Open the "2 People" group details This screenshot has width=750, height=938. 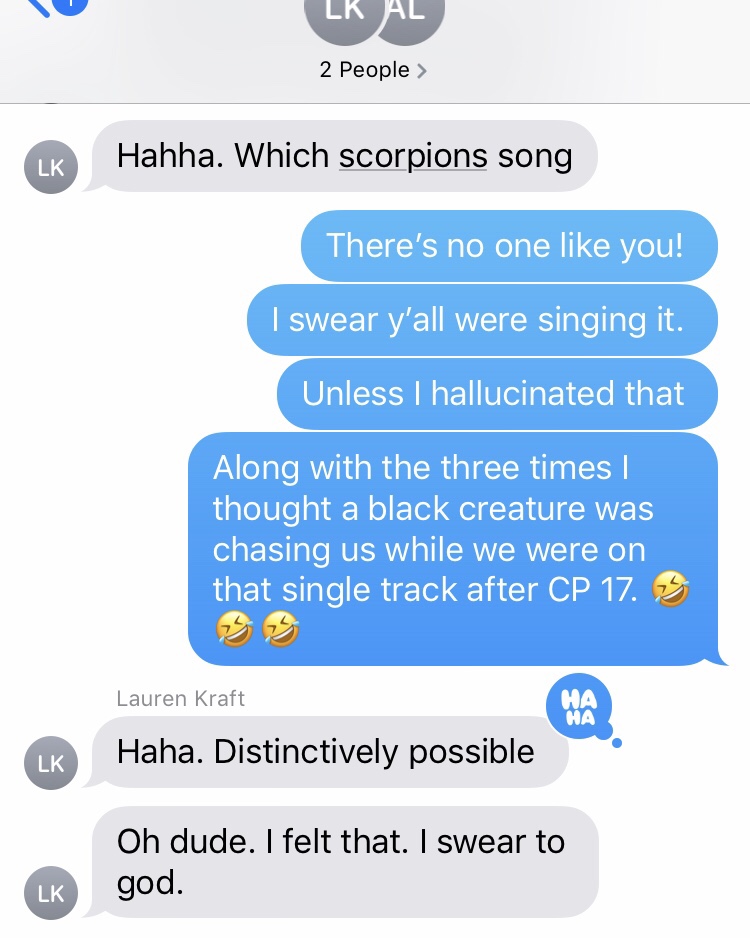point(373,70)
